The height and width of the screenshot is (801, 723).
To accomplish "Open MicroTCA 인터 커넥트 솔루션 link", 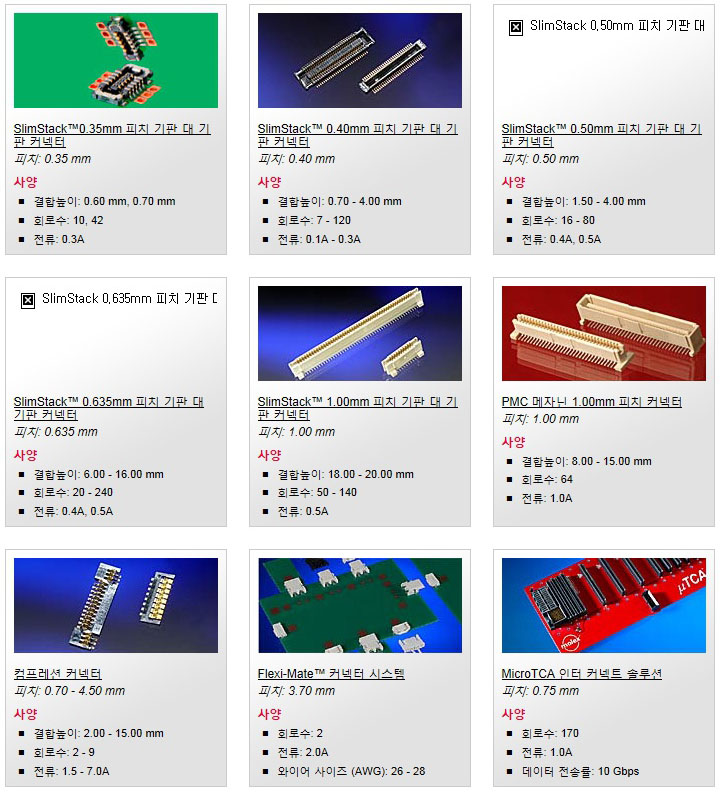I will pyautogui.click(x=581, y=674).
